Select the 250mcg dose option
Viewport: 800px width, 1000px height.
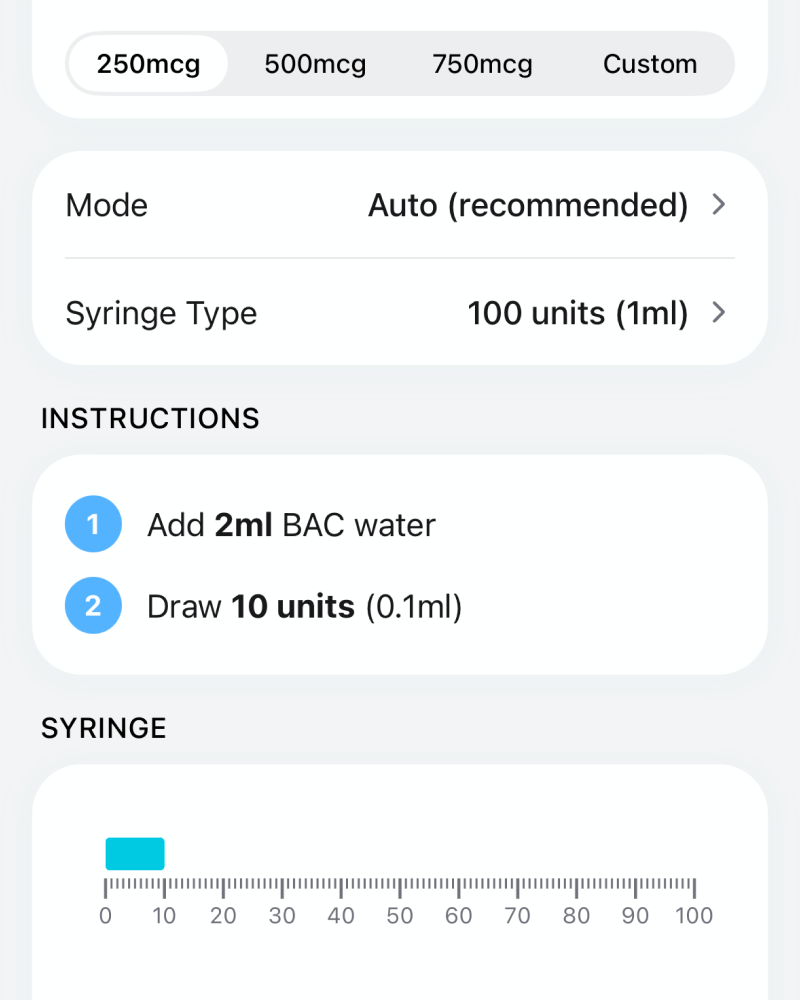[148, 64]
